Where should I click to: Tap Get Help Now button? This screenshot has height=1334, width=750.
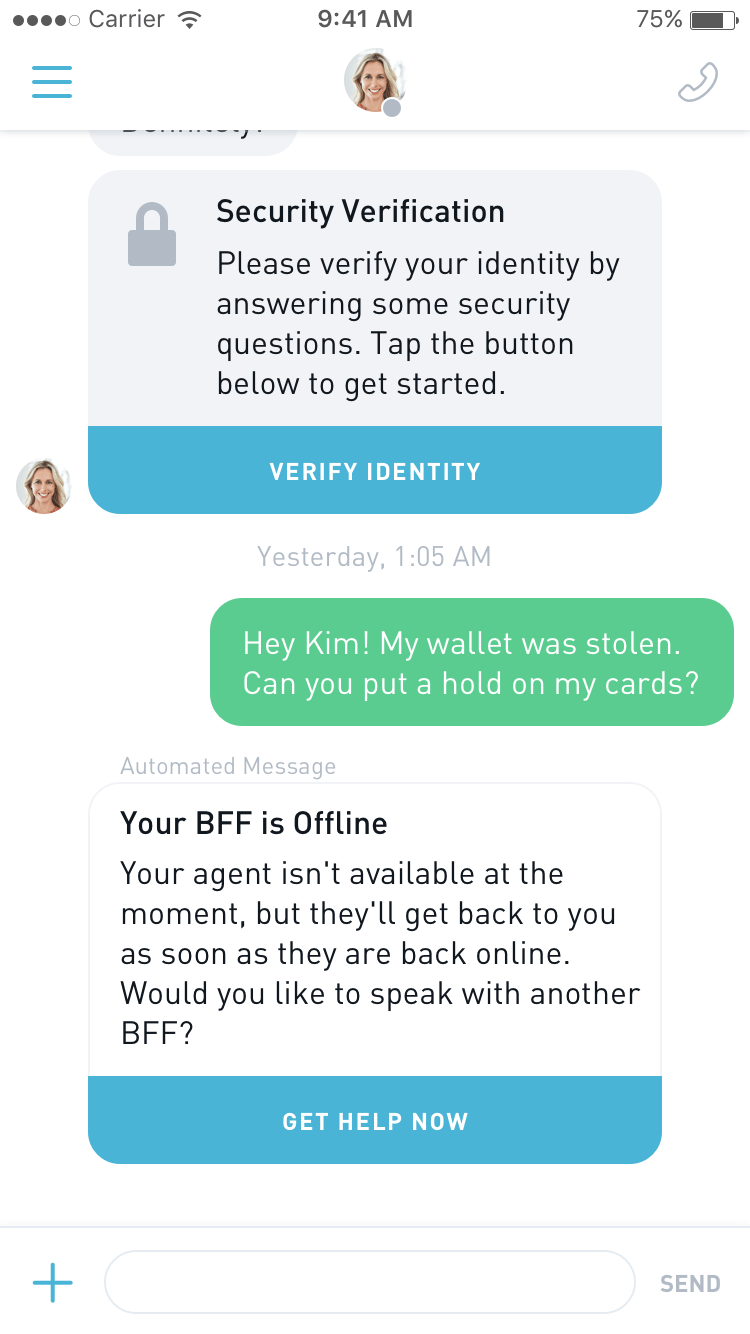point(375,1121)
